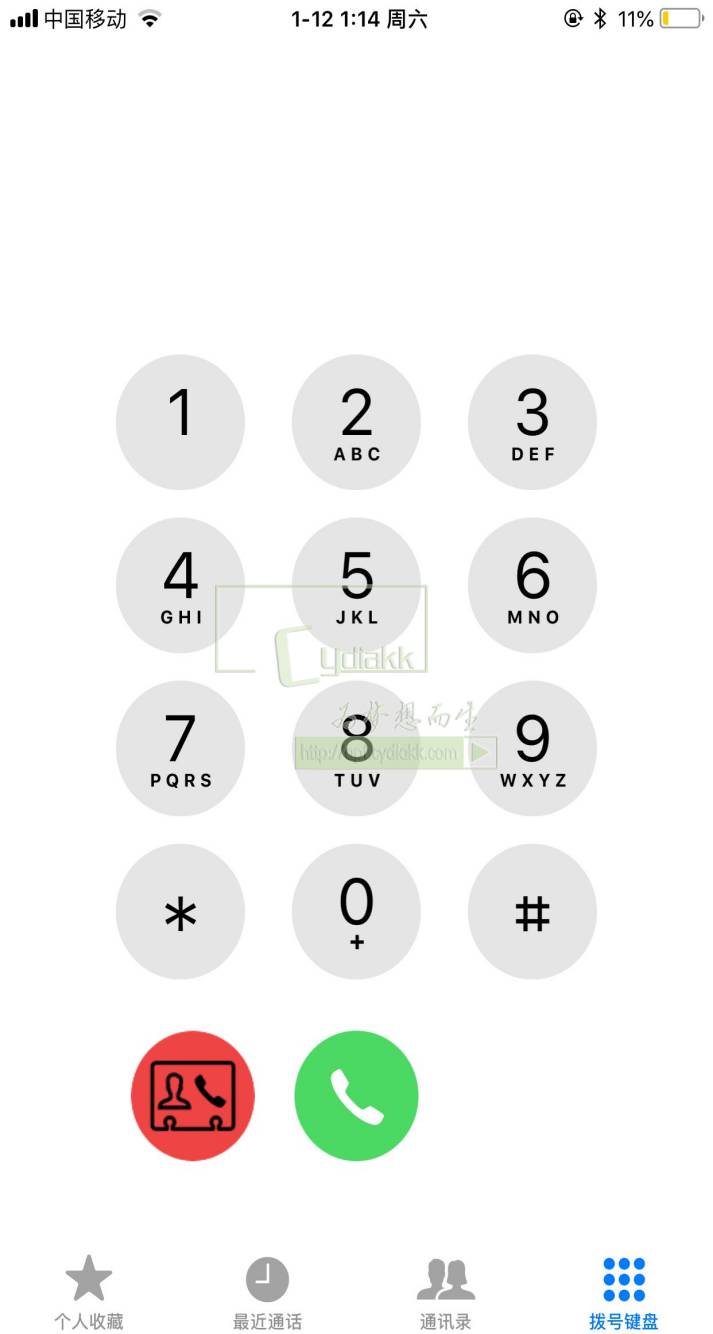This screenshot has height=1334, width=713.
Task: Dial the digit 5
Action: tap(356, 585)
